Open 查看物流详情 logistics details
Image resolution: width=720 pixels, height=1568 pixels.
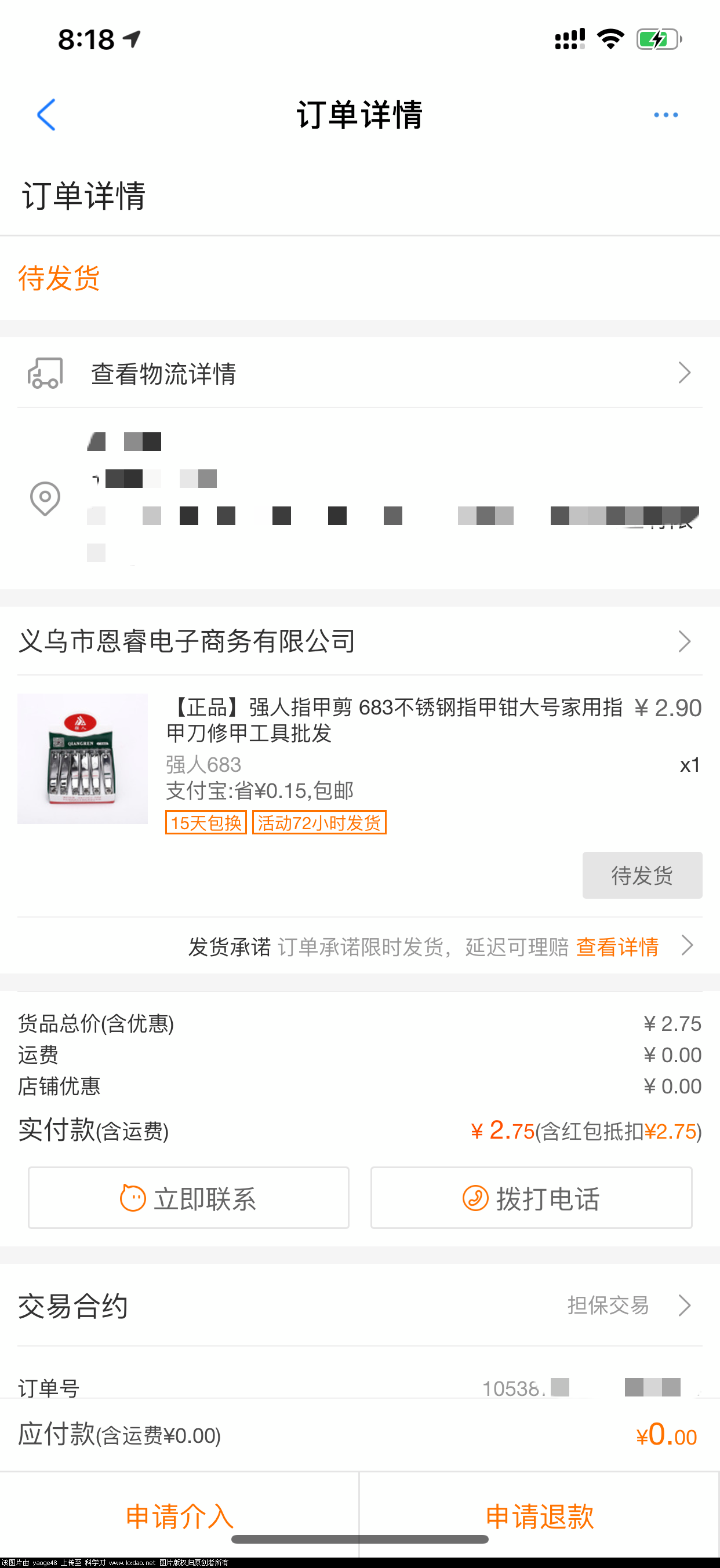pos(359,373)
